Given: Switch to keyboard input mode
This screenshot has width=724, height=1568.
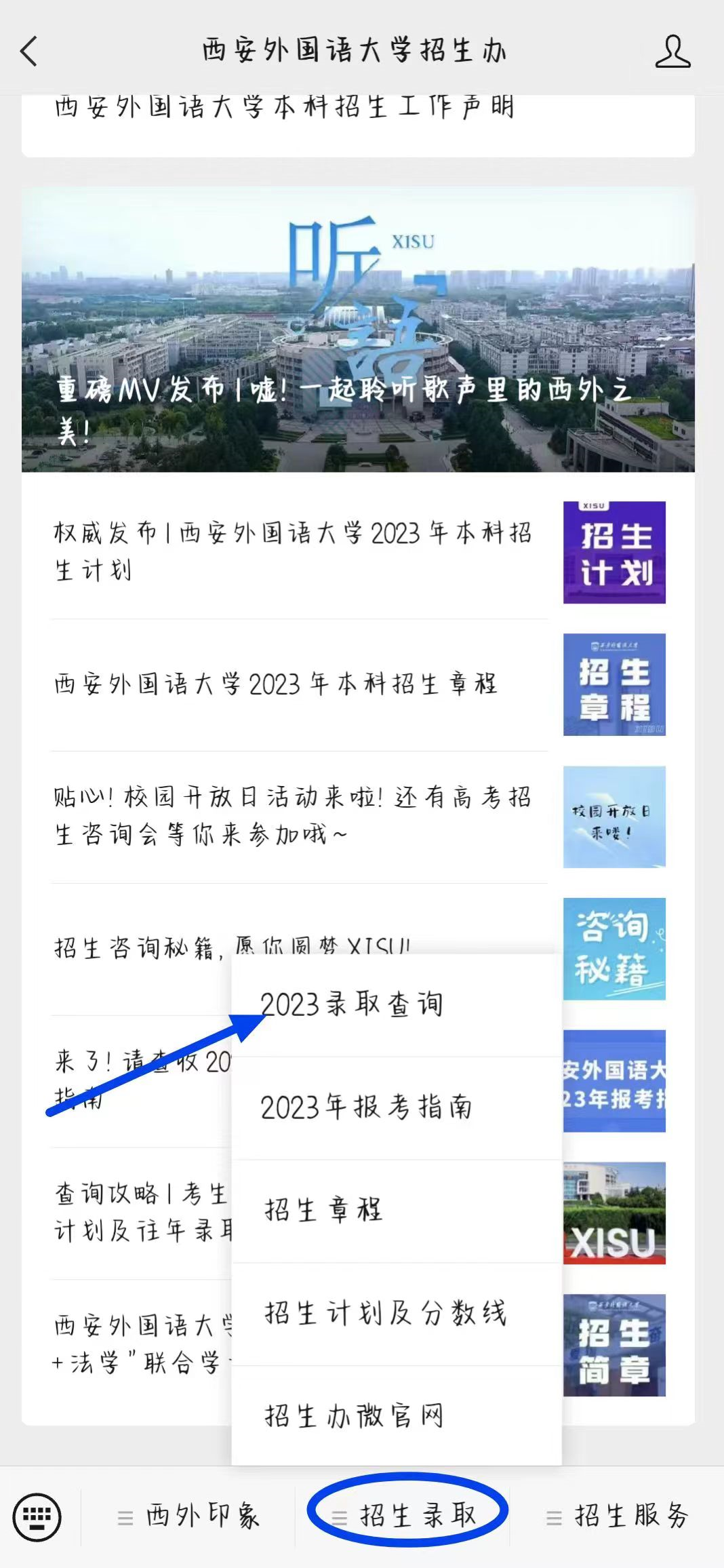Looking at the screenshot, I should click(37, 1516).
